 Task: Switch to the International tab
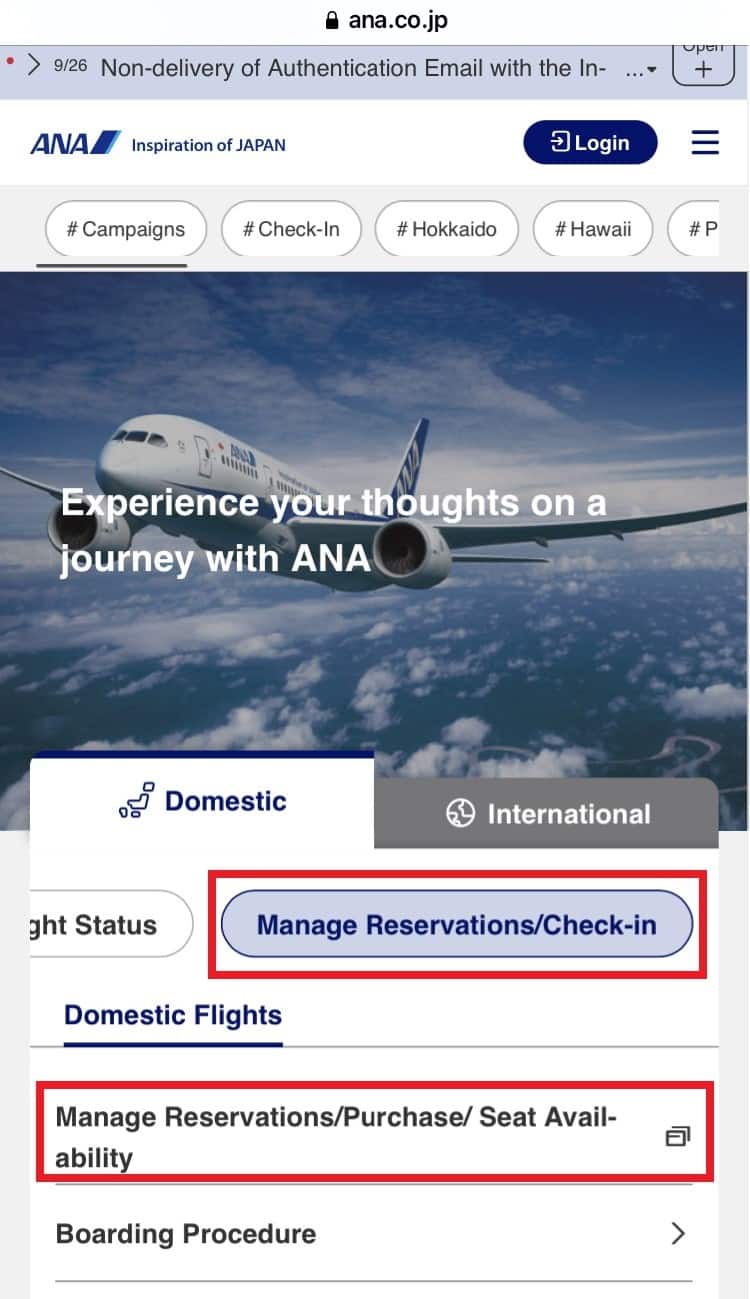point(547,814)
